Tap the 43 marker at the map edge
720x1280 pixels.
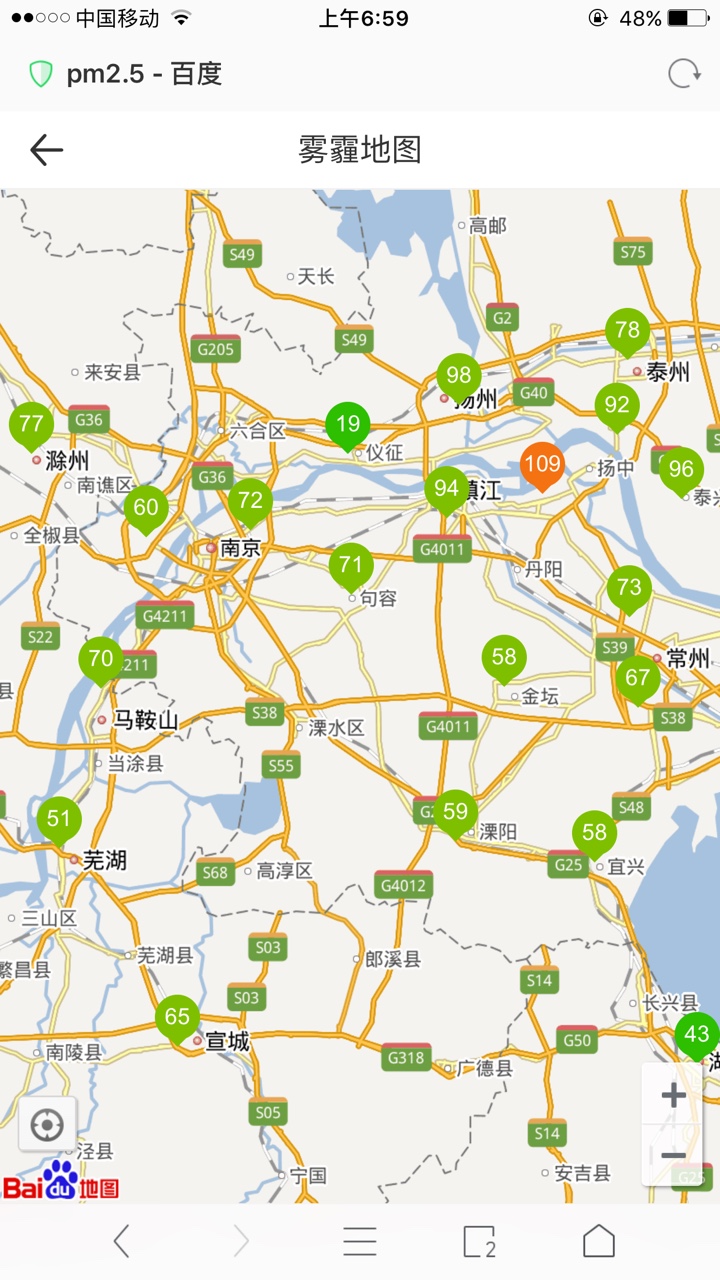coord(697,1035)
